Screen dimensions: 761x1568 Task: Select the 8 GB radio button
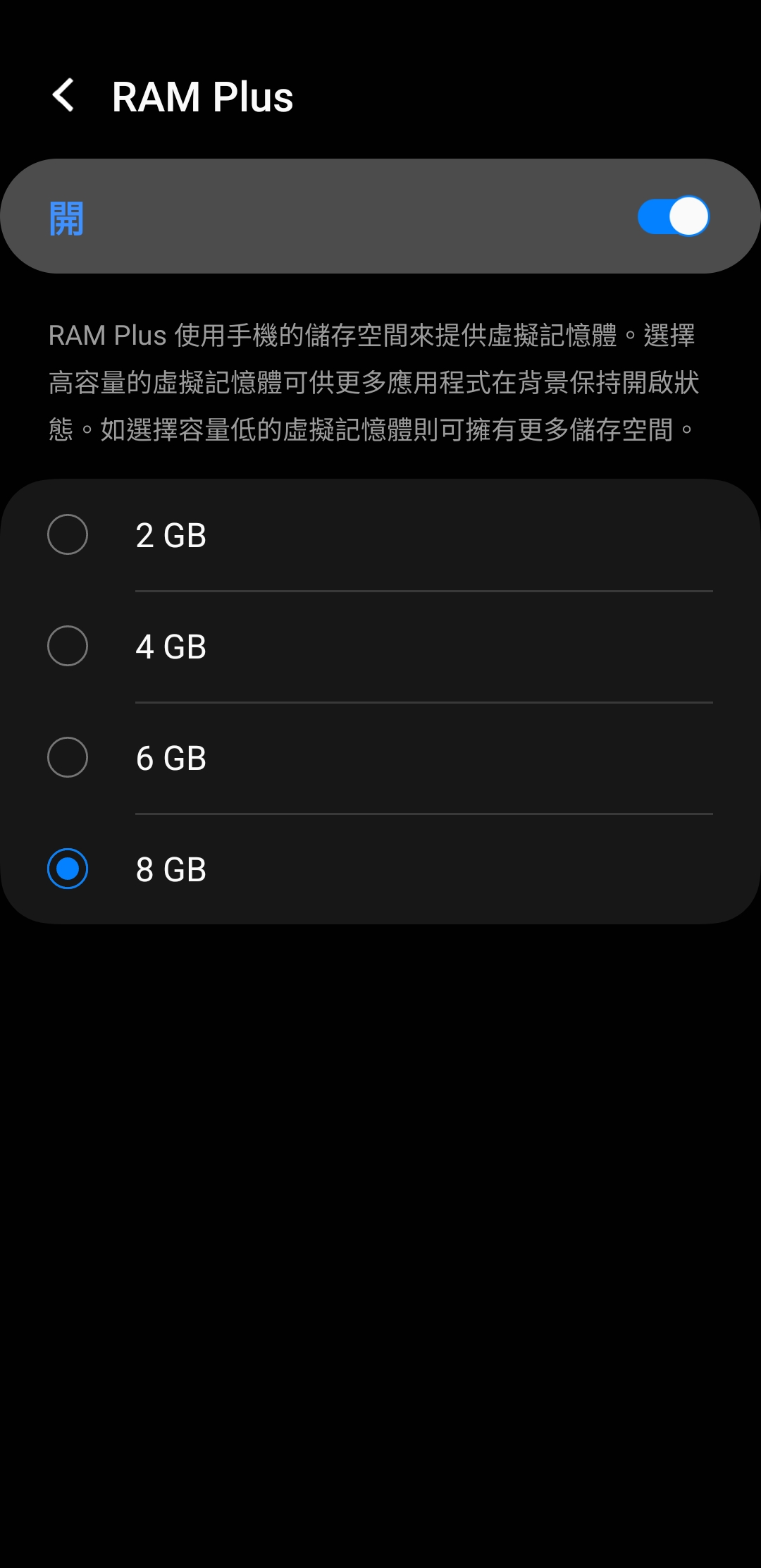pyautogui.click(x=68, y=869)
